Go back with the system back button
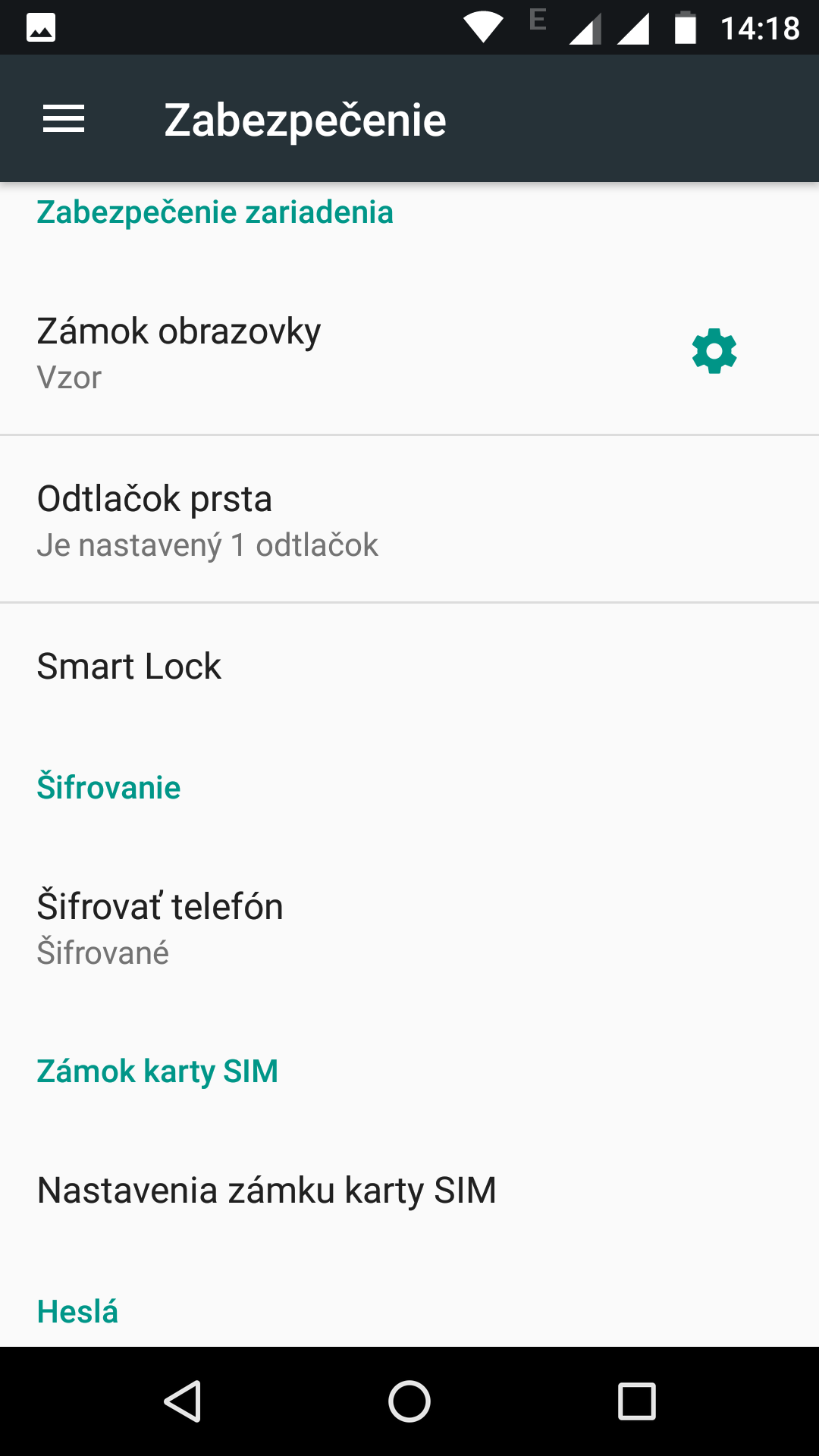Viewport: 819px width, 1456px height. coord(183,1401)
